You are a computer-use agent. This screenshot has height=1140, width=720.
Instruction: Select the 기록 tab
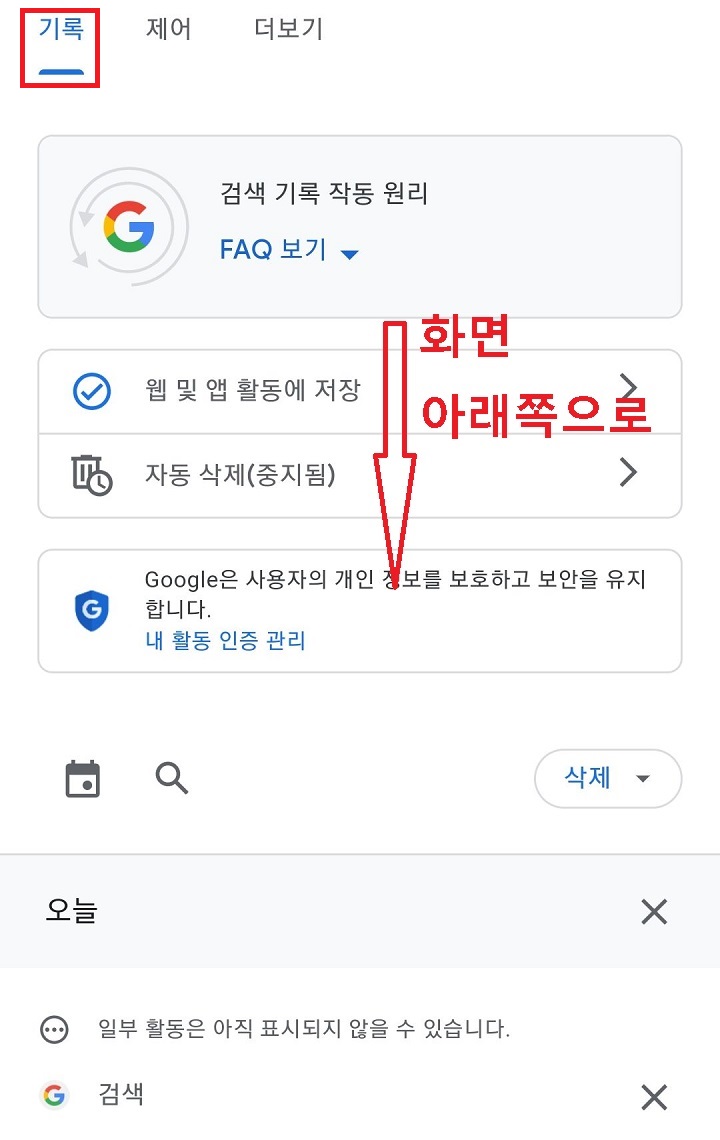(x=57, y=29)
